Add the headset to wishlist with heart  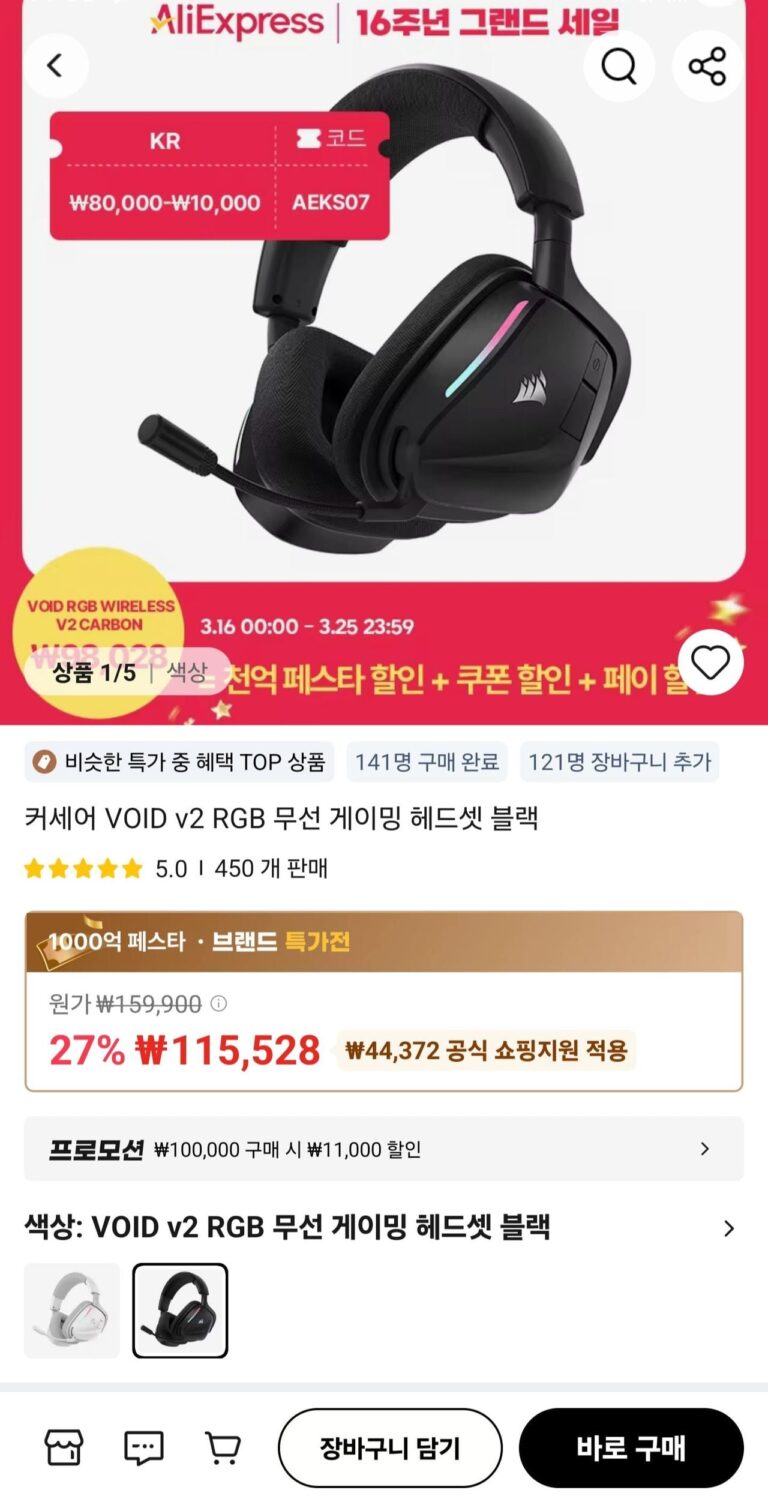tap(711, 662)
